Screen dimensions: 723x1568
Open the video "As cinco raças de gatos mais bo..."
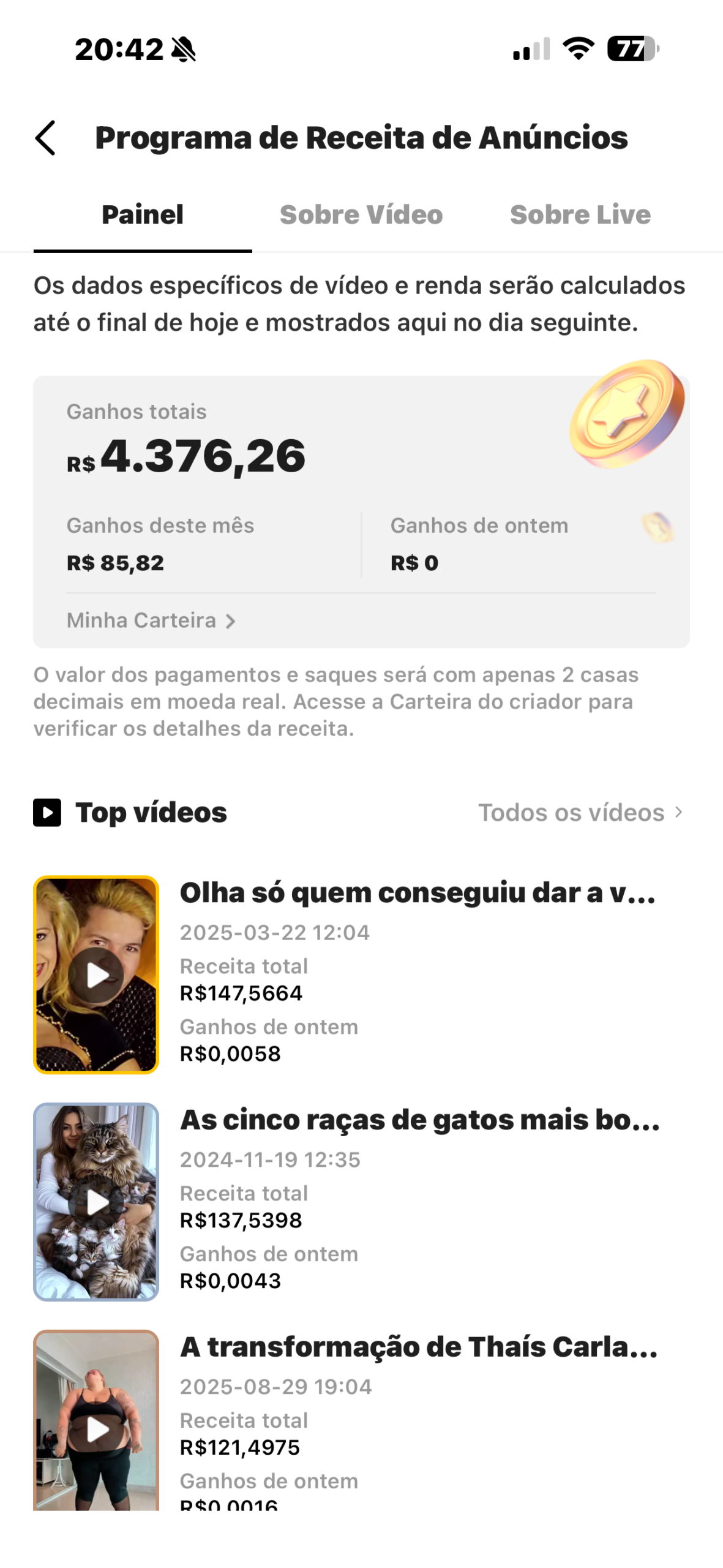[96, 1202]
